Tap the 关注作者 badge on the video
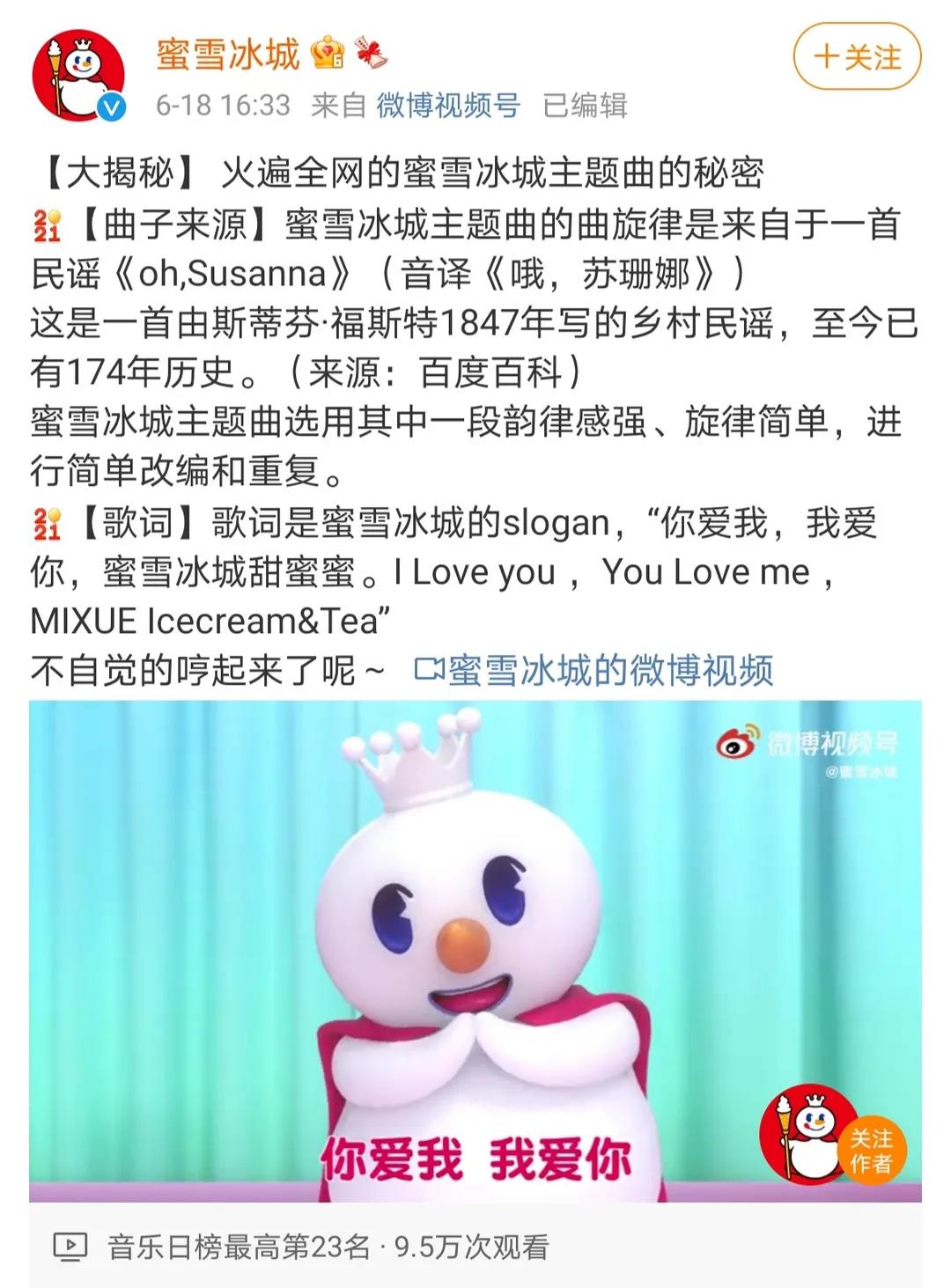Image resolution: width=951 pixels, height=1288 pixels. (870, 1150)
